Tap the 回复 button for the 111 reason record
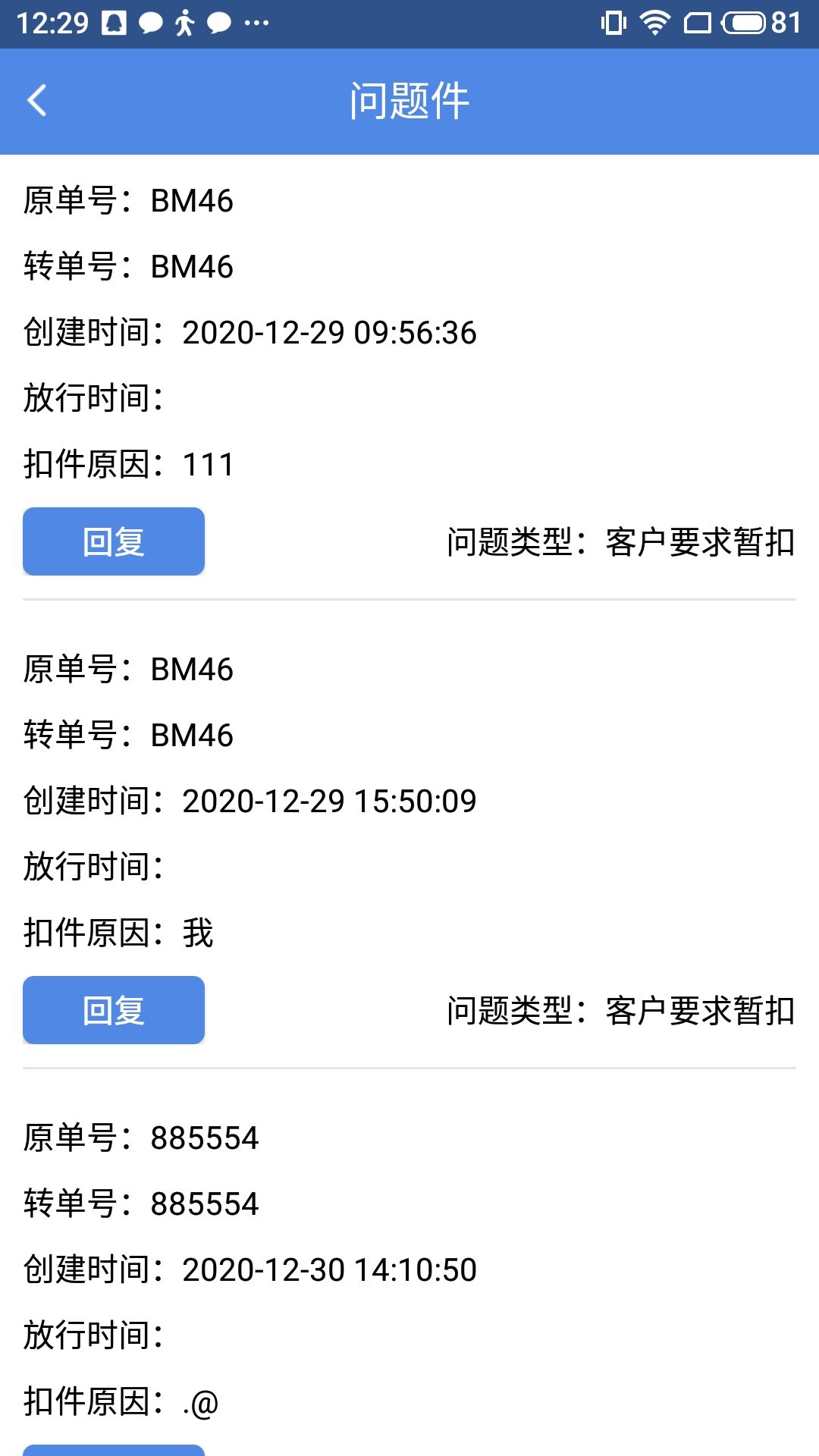The height and width of the screenshot is (1456, 819). (113, 541)
